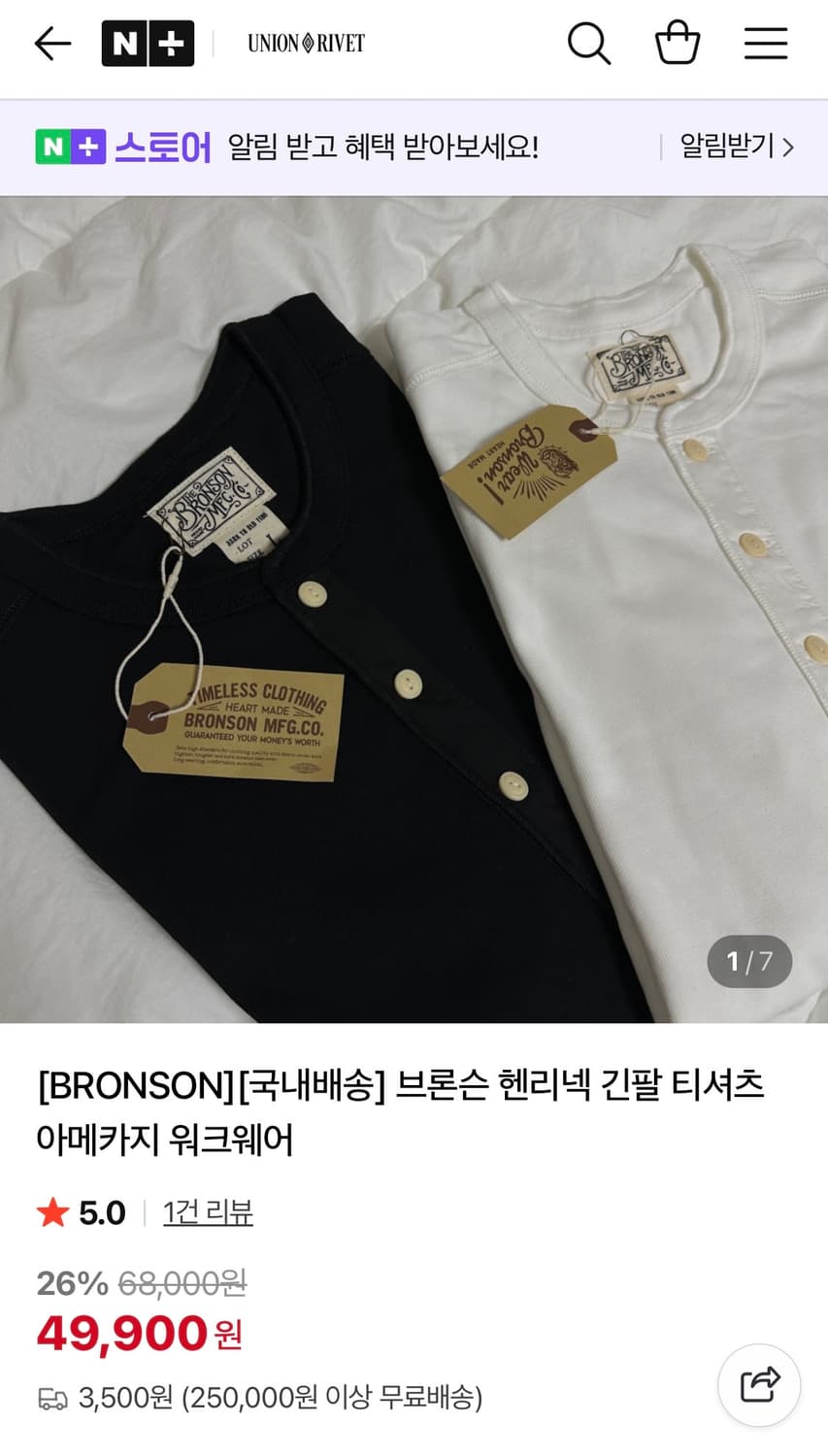This screenshot has width=828, height=1456.
Task: Click the N store badge in the notification banner
Action: pos(74,147)
